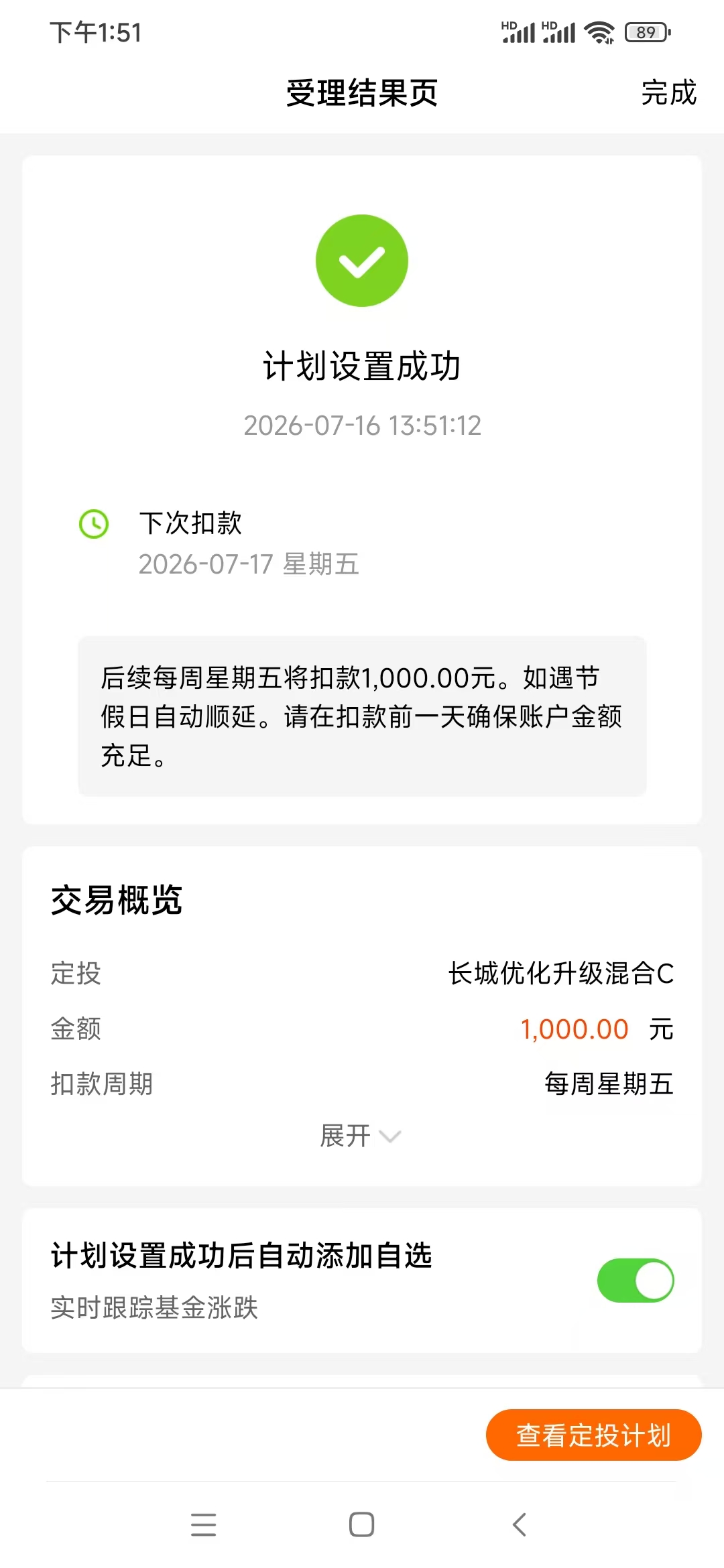Go to the home screen via navigation bar
Screen dimensions: 724x1568
pyautogui.click(x=361, y=1524)
